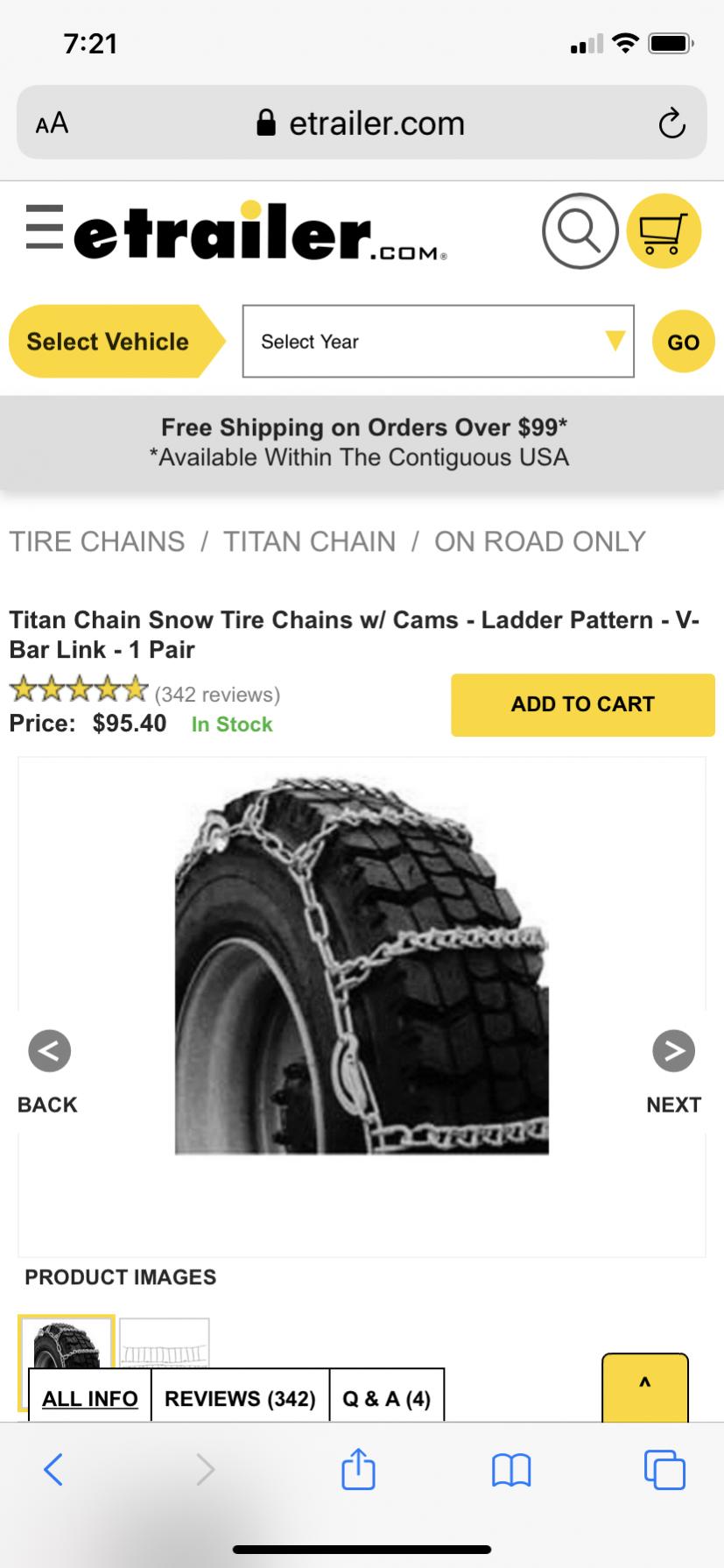Select the second product image thumbnail

pos(165,1343)
